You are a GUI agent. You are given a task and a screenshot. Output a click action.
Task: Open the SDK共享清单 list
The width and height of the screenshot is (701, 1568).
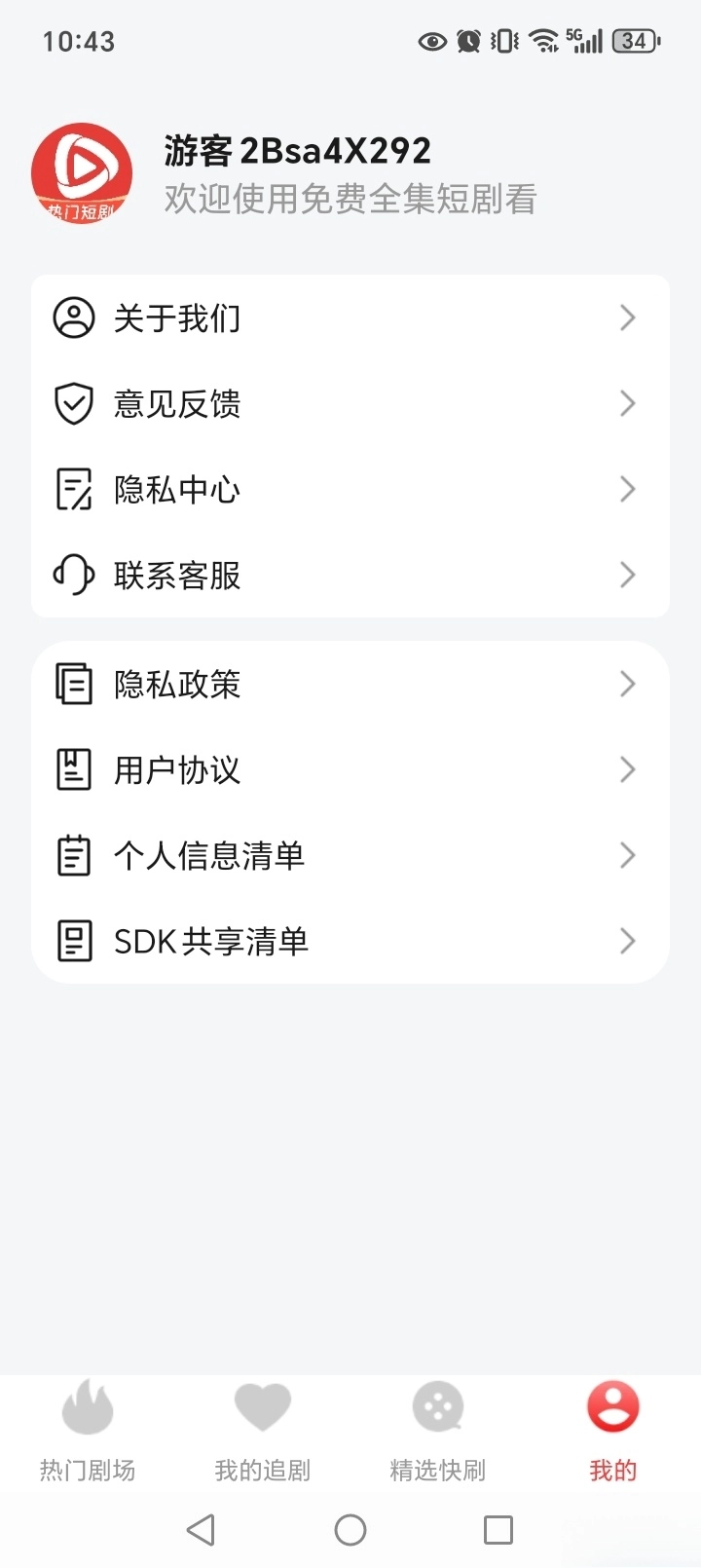coord(350,941)
